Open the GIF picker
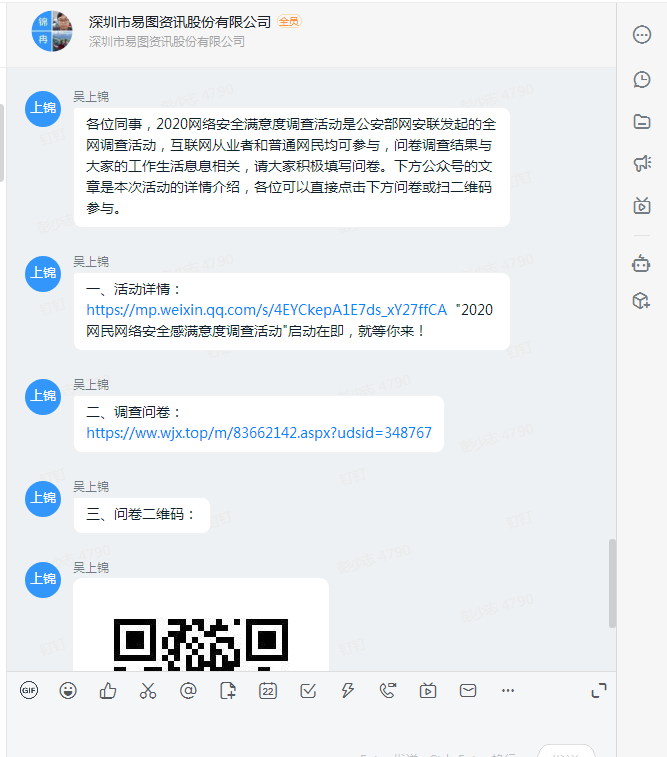Image resolution: width=667 pixels, height=757 pixels. click(29, 690)
